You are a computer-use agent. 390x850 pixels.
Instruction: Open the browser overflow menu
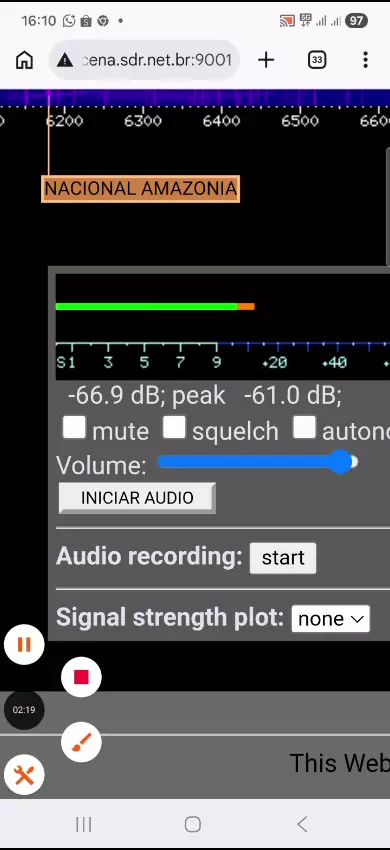(x=366, y=60)
